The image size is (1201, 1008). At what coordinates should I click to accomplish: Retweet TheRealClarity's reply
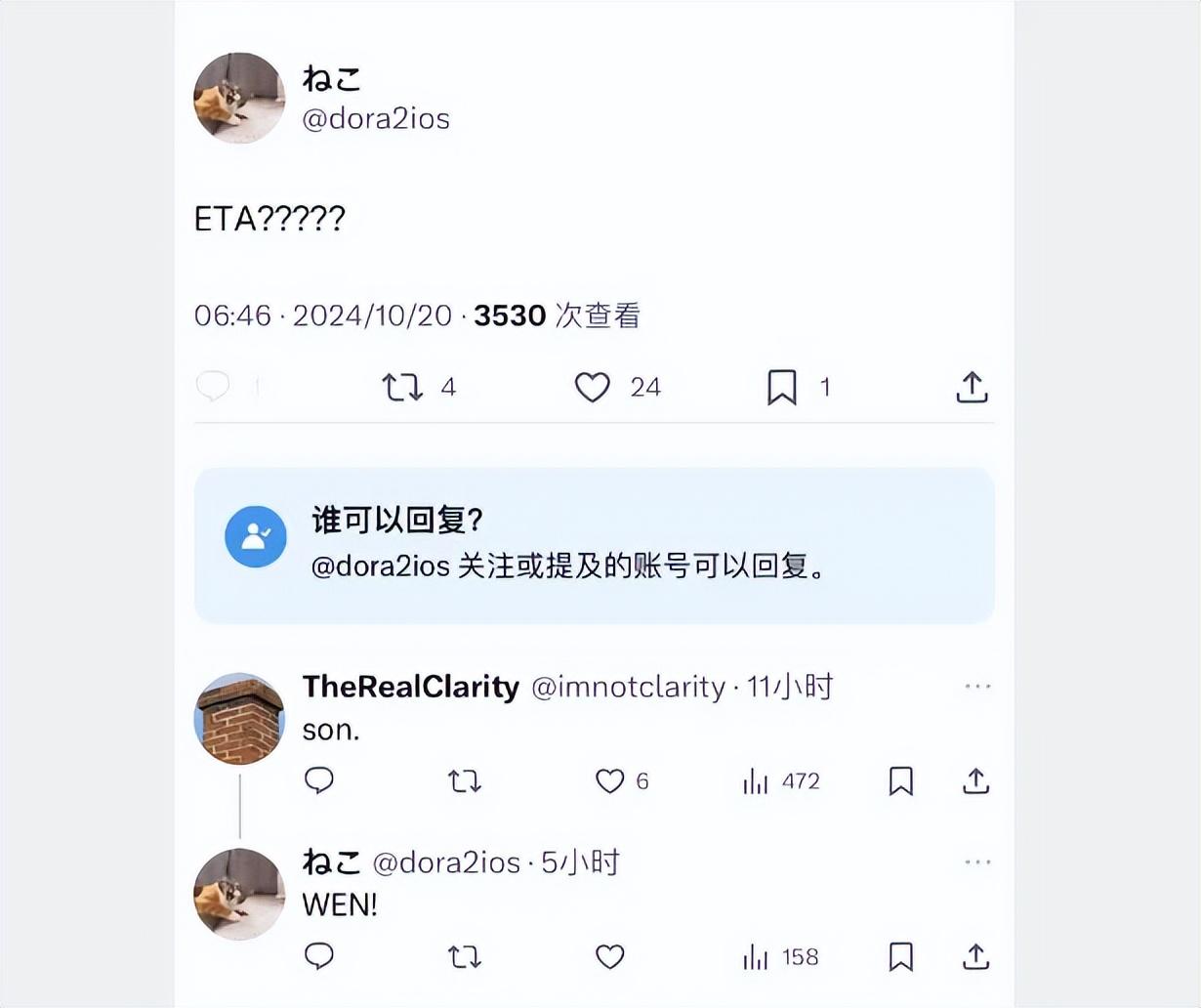[465, 780]
